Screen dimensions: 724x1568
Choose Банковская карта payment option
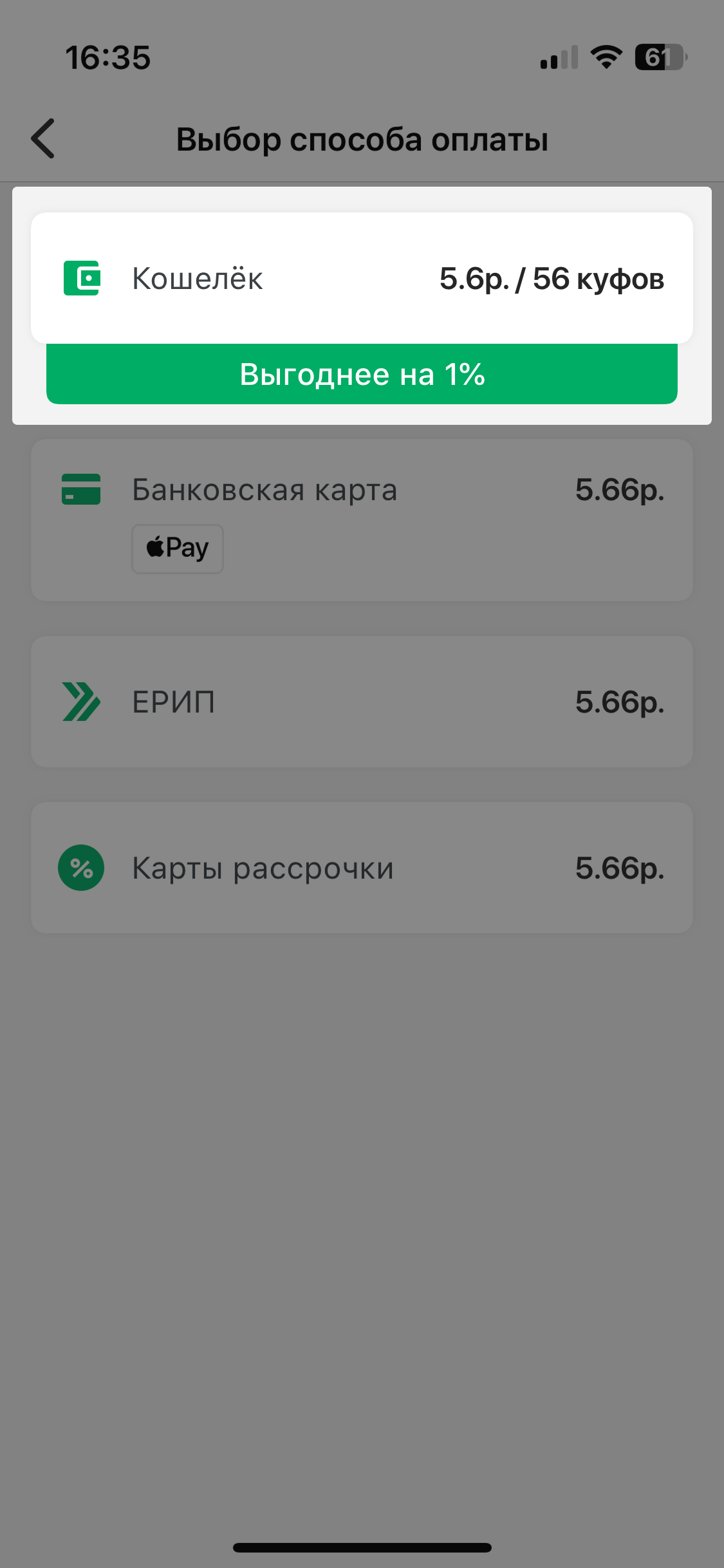pos(362,490)
